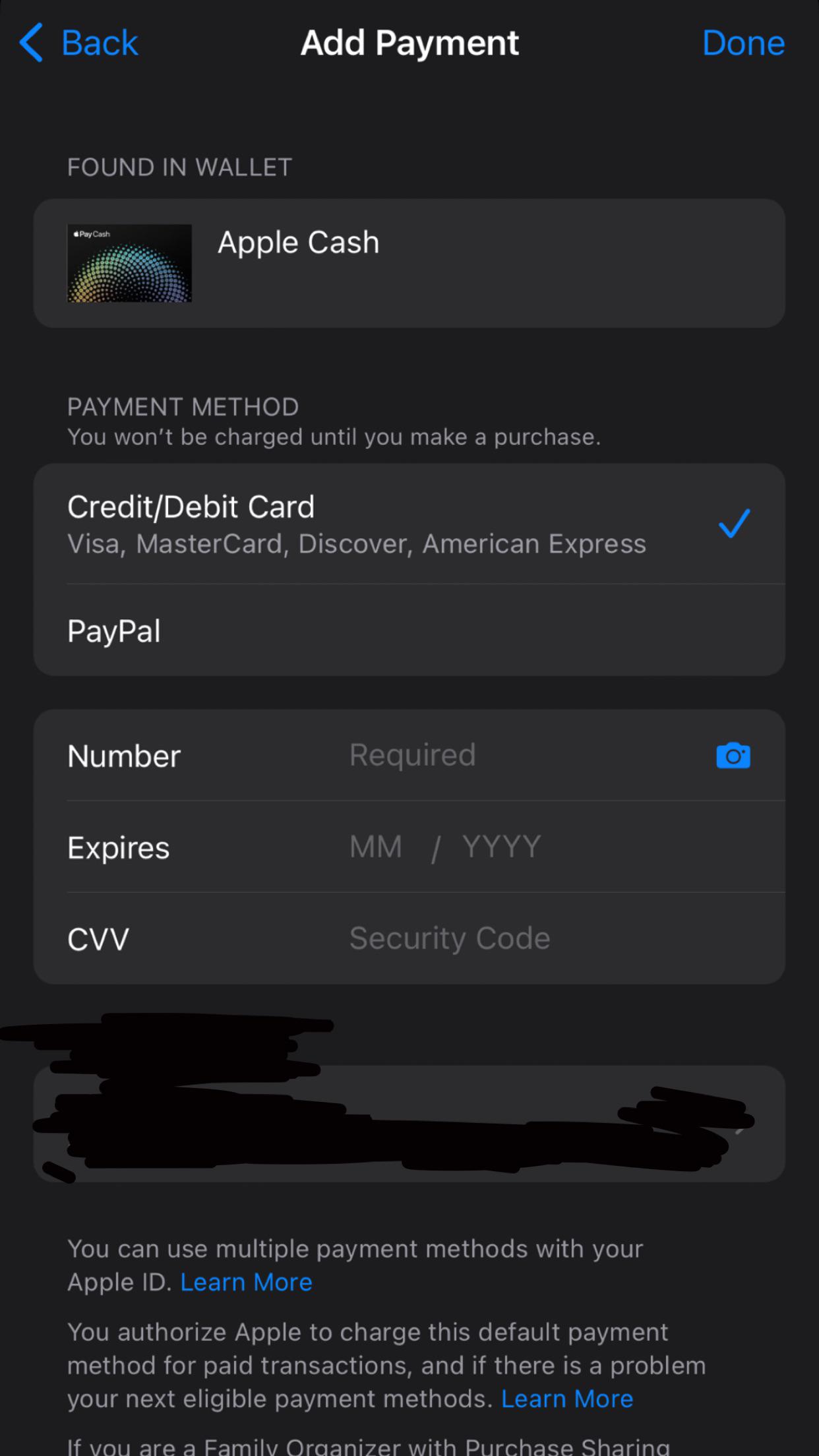This screenshot has width=819, height=1456.
Task: Tap the back chevron arrow
Action: tap(30, 42)
